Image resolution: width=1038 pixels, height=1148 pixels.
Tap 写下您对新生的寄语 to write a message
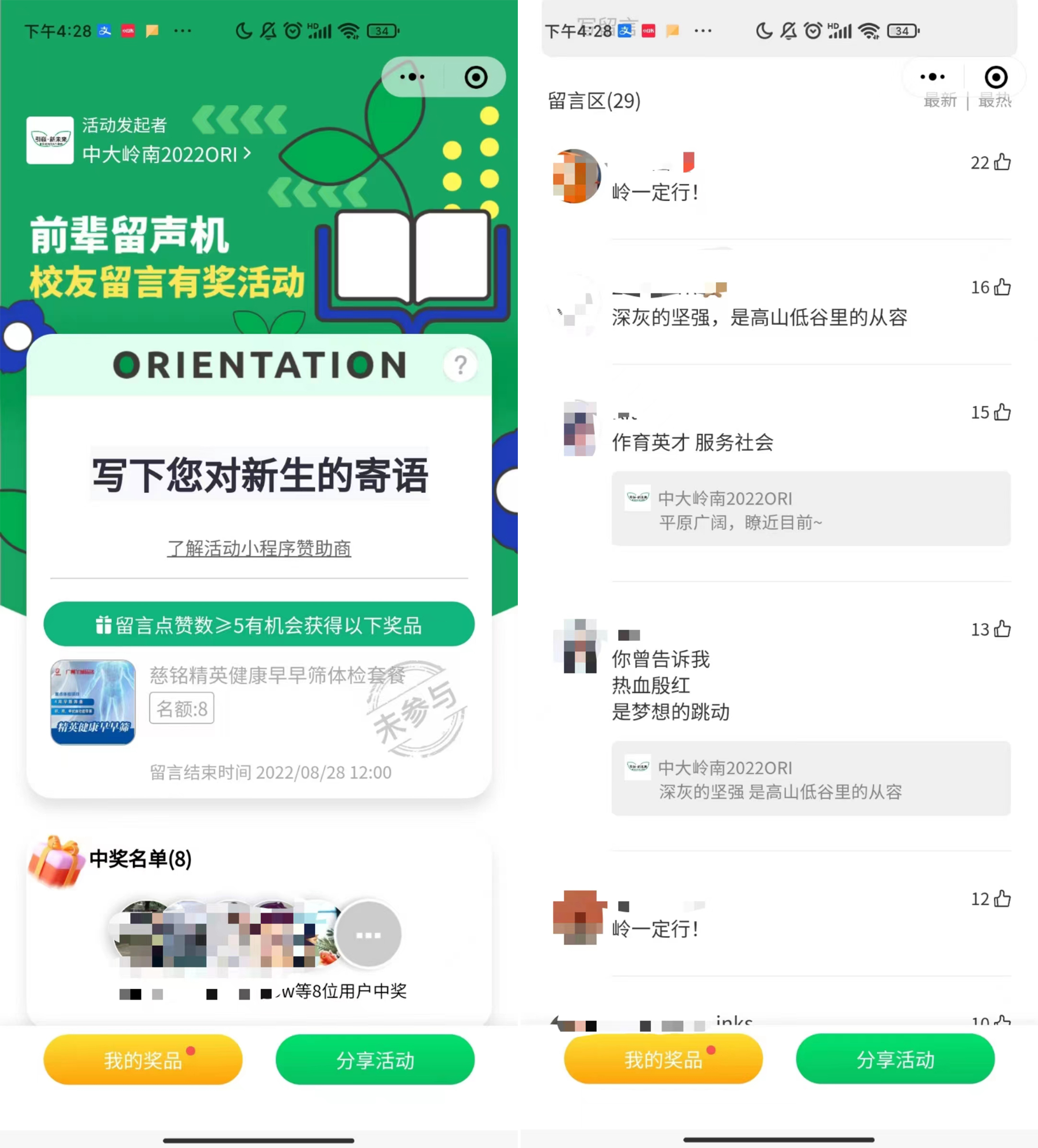[260, 475]
